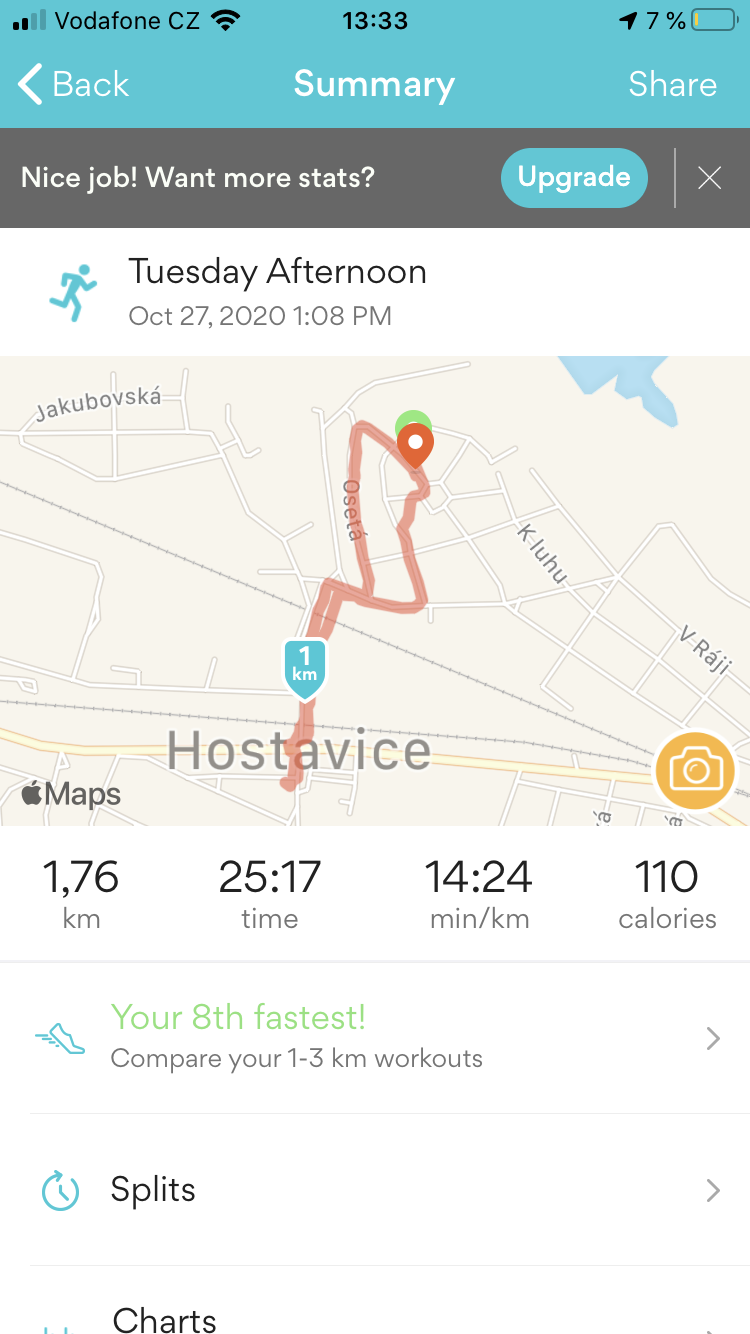Compare your 1-3 km workouts
The height and width of the screenshot is (1334, 750).
tap(375, 1038)
